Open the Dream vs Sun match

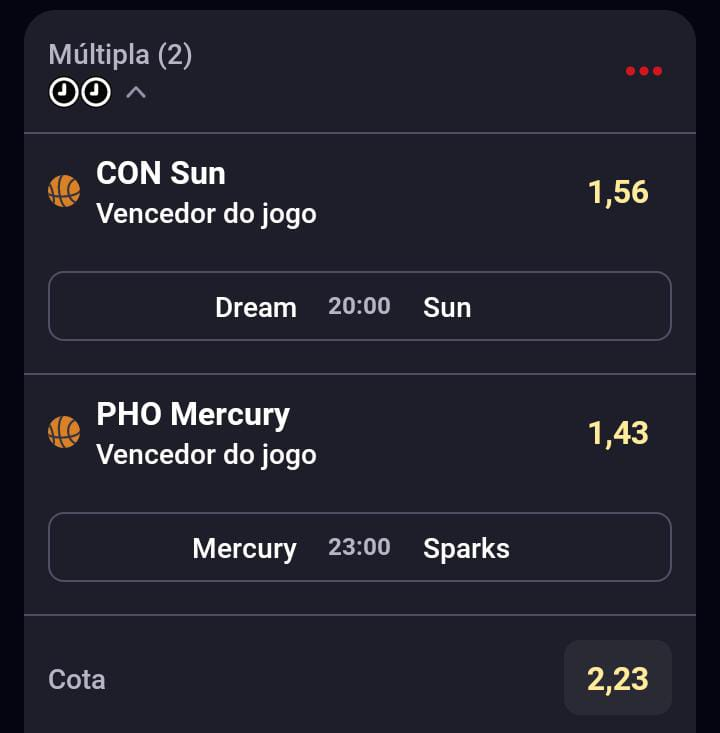(359, 306)
